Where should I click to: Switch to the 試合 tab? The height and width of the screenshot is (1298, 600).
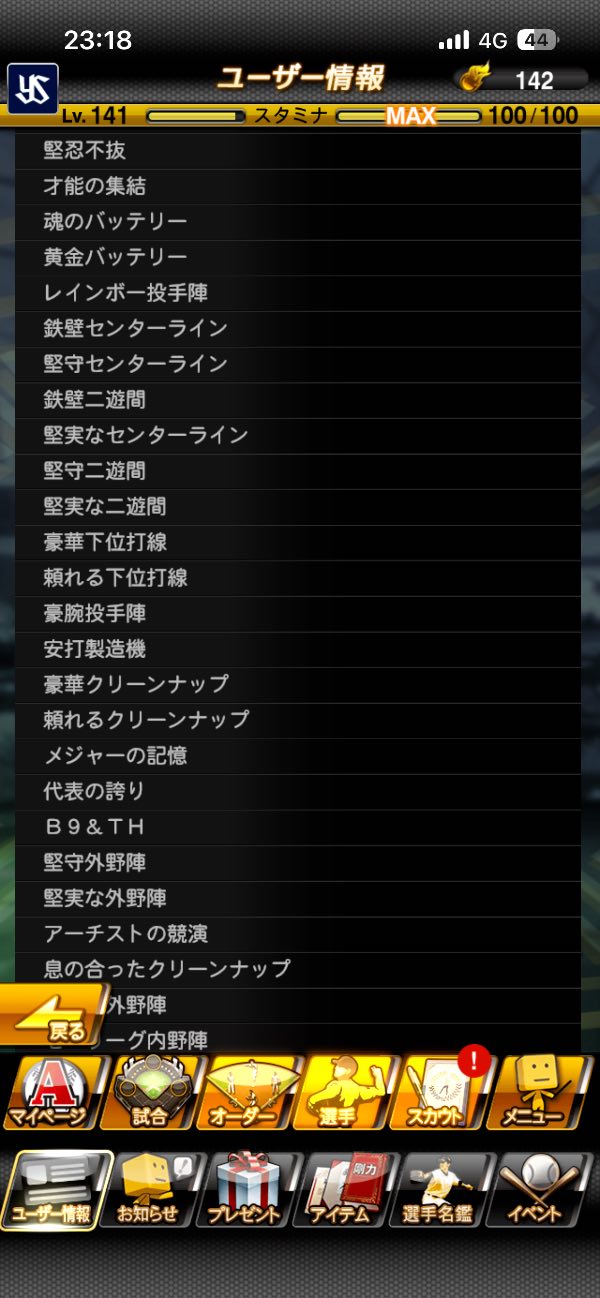tap(151, 1092)
